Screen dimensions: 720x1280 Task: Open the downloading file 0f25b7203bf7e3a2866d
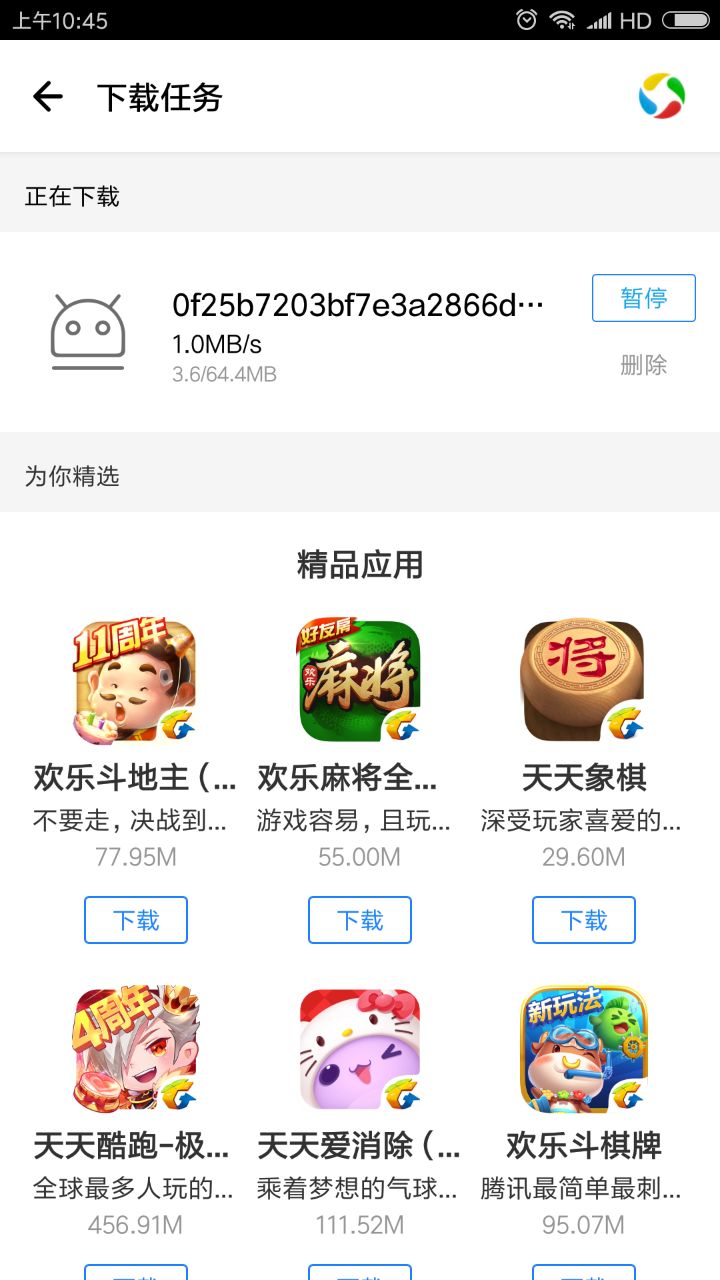358,305
